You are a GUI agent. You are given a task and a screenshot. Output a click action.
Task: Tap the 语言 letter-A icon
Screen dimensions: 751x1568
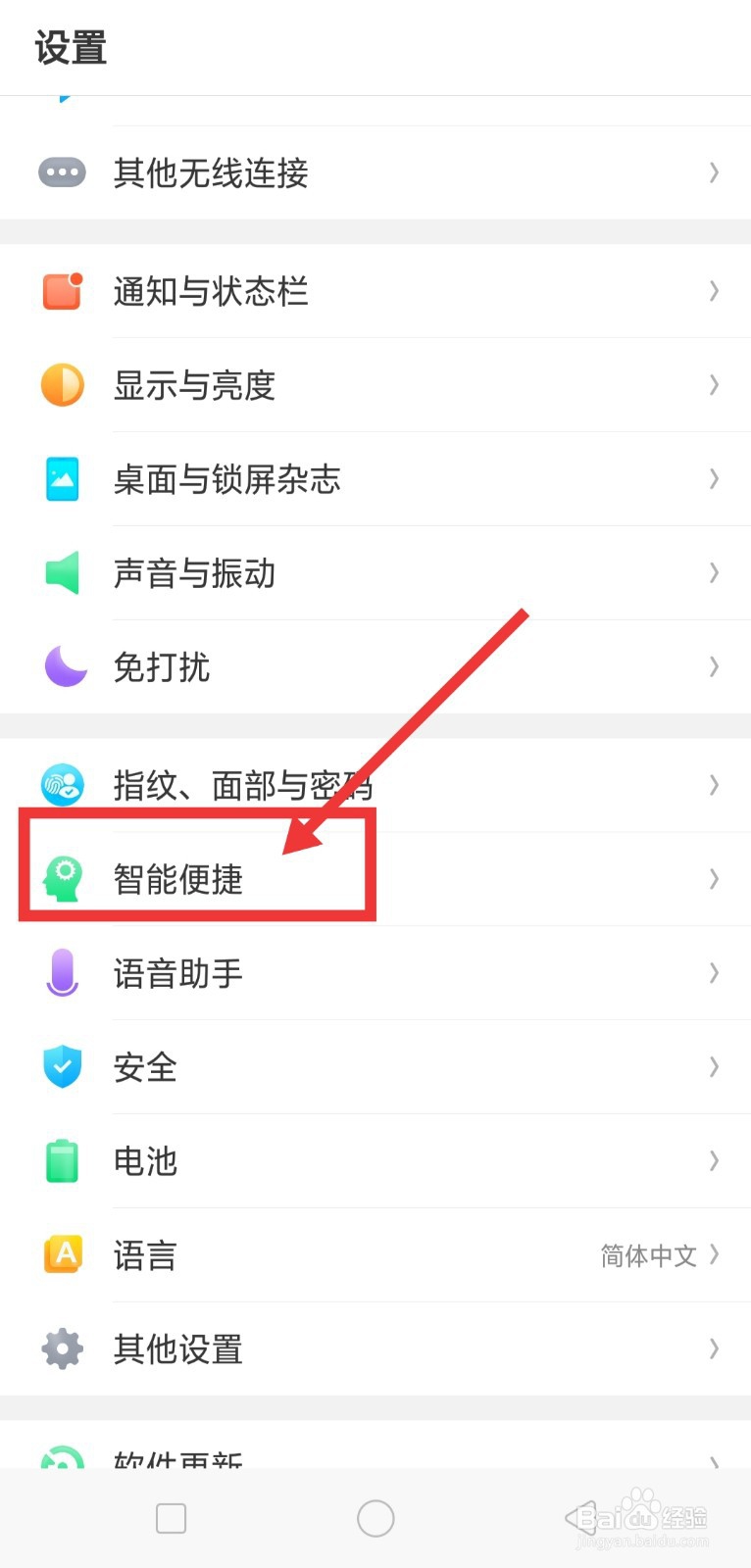62,1254
